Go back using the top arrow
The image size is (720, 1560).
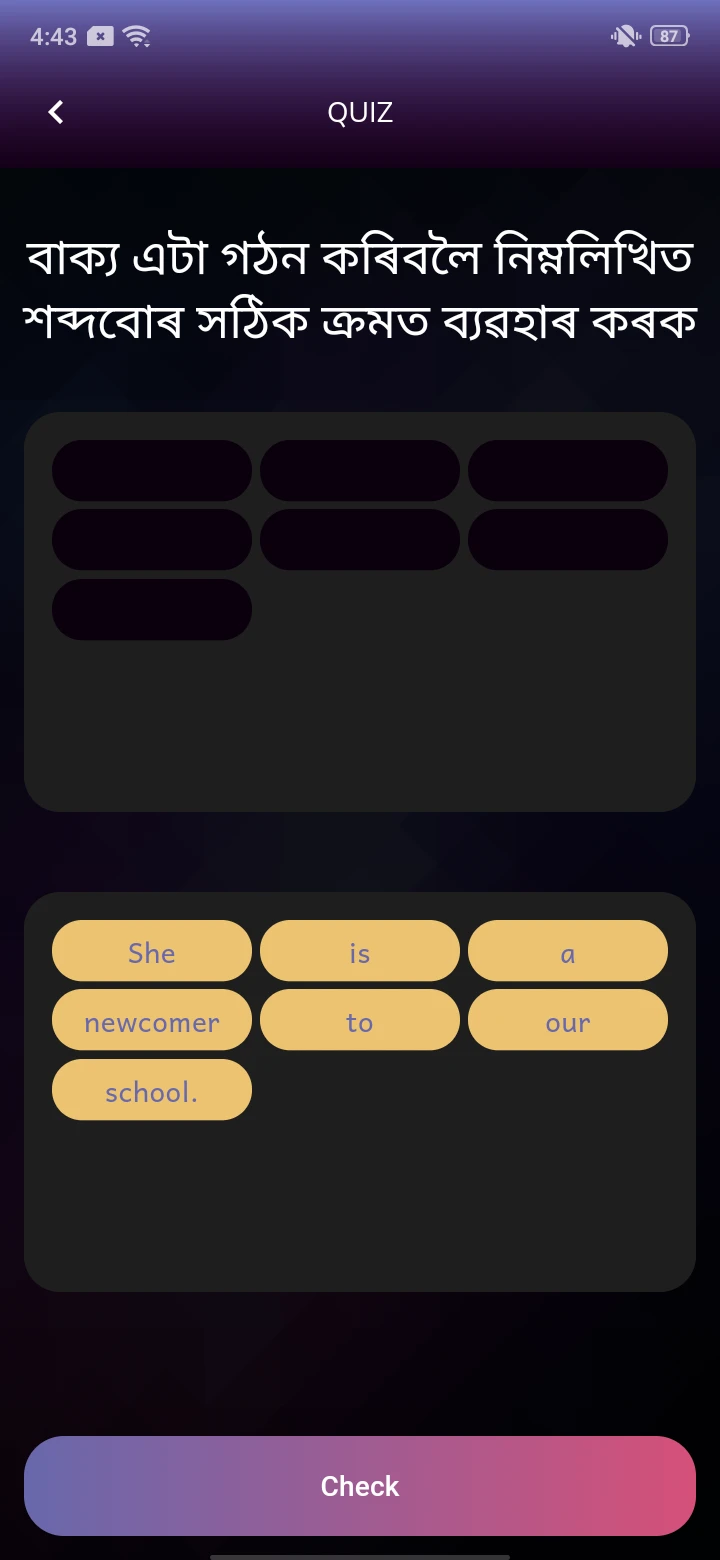56,112
